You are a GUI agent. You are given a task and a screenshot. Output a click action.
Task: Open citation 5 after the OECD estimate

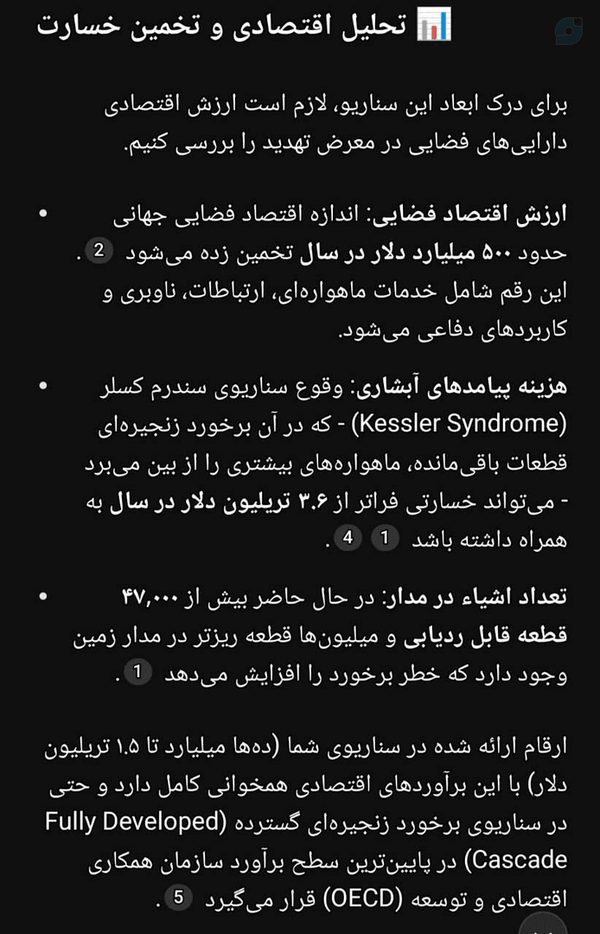point(178,898)
